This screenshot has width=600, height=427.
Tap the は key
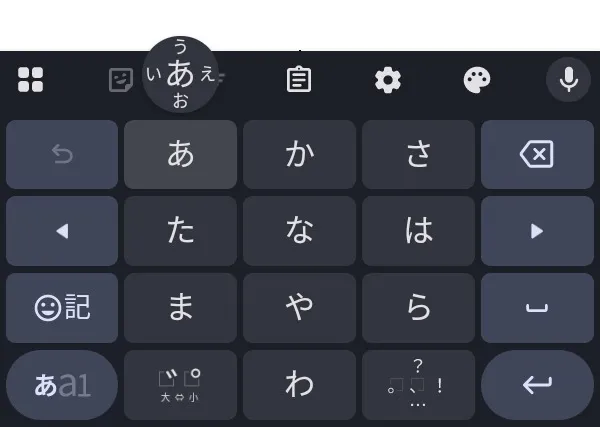(418, 231)
